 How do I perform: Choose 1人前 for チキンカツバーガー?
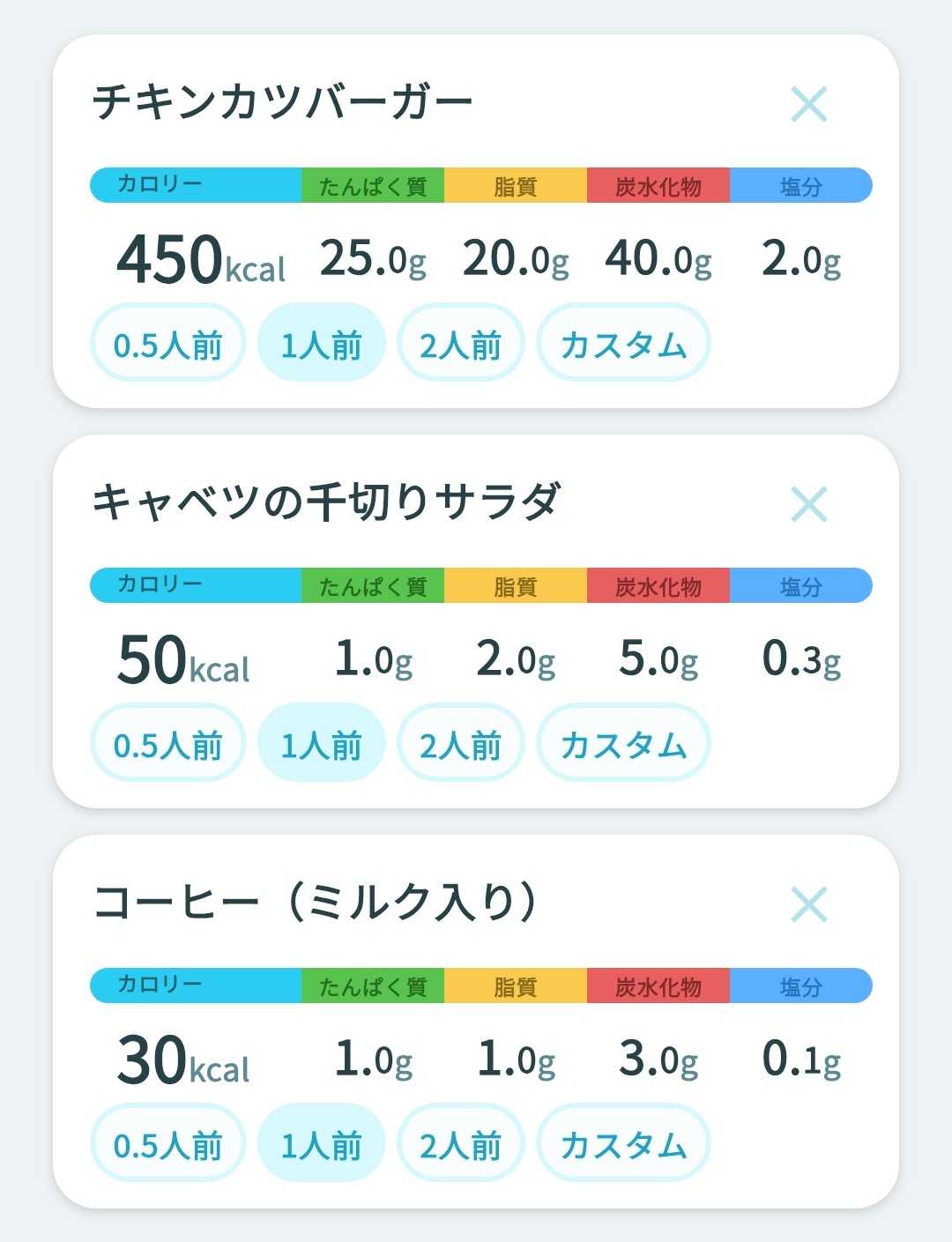(322, 343)
